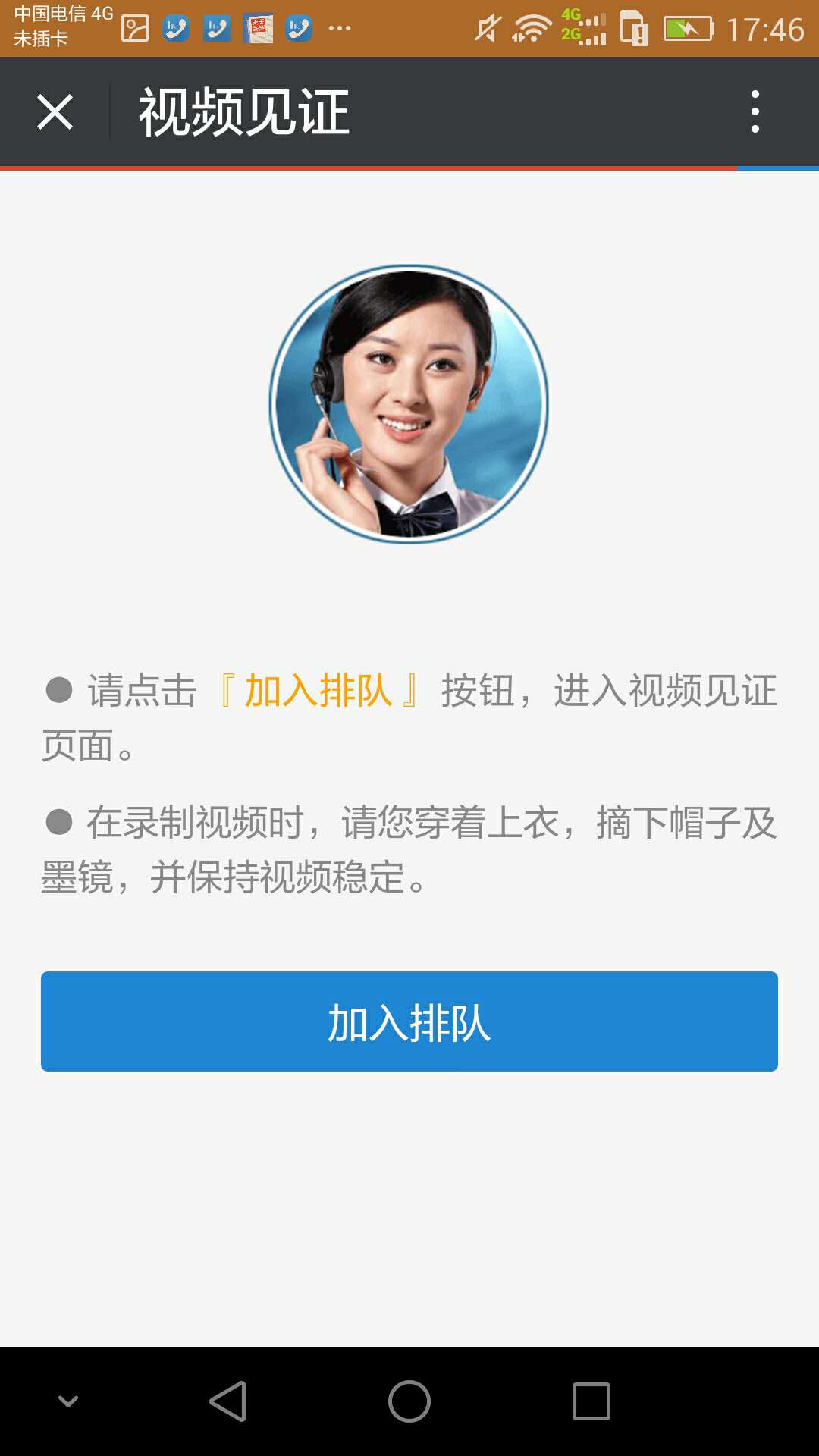Open the three-dot overflow menu
The height and width of the screenshot is (1456, 819).
click(x=755, y=111)
